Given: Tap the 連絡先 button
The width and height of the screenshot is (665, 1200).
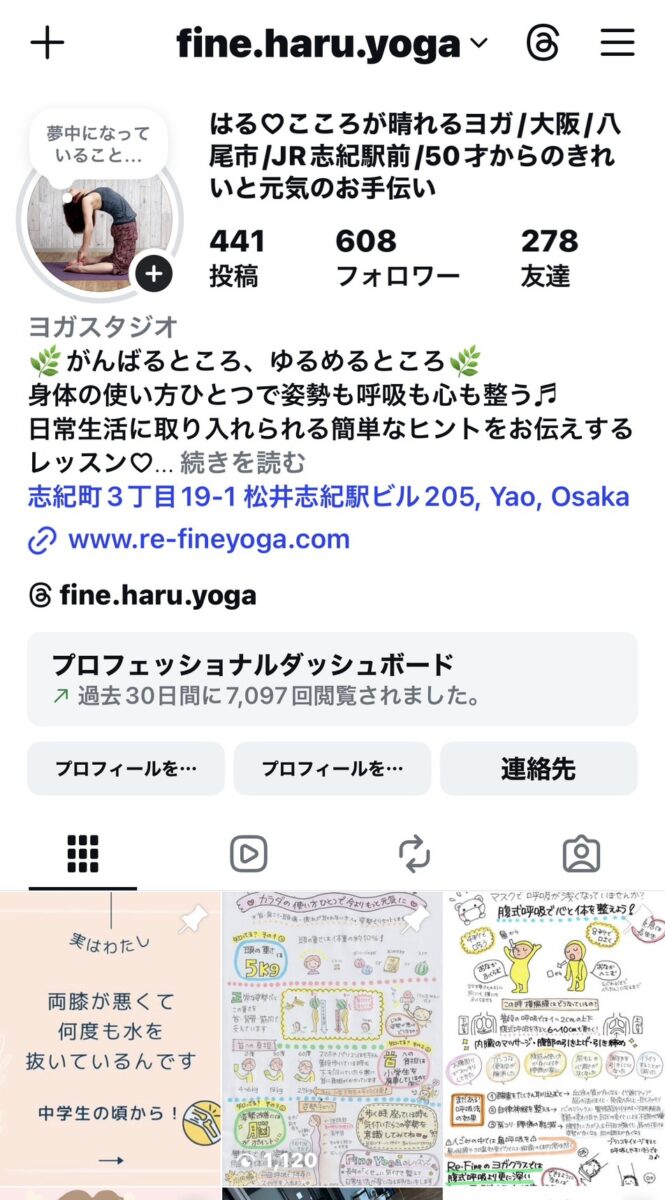Looking at the screenshot, I should [x=538, y=768].
